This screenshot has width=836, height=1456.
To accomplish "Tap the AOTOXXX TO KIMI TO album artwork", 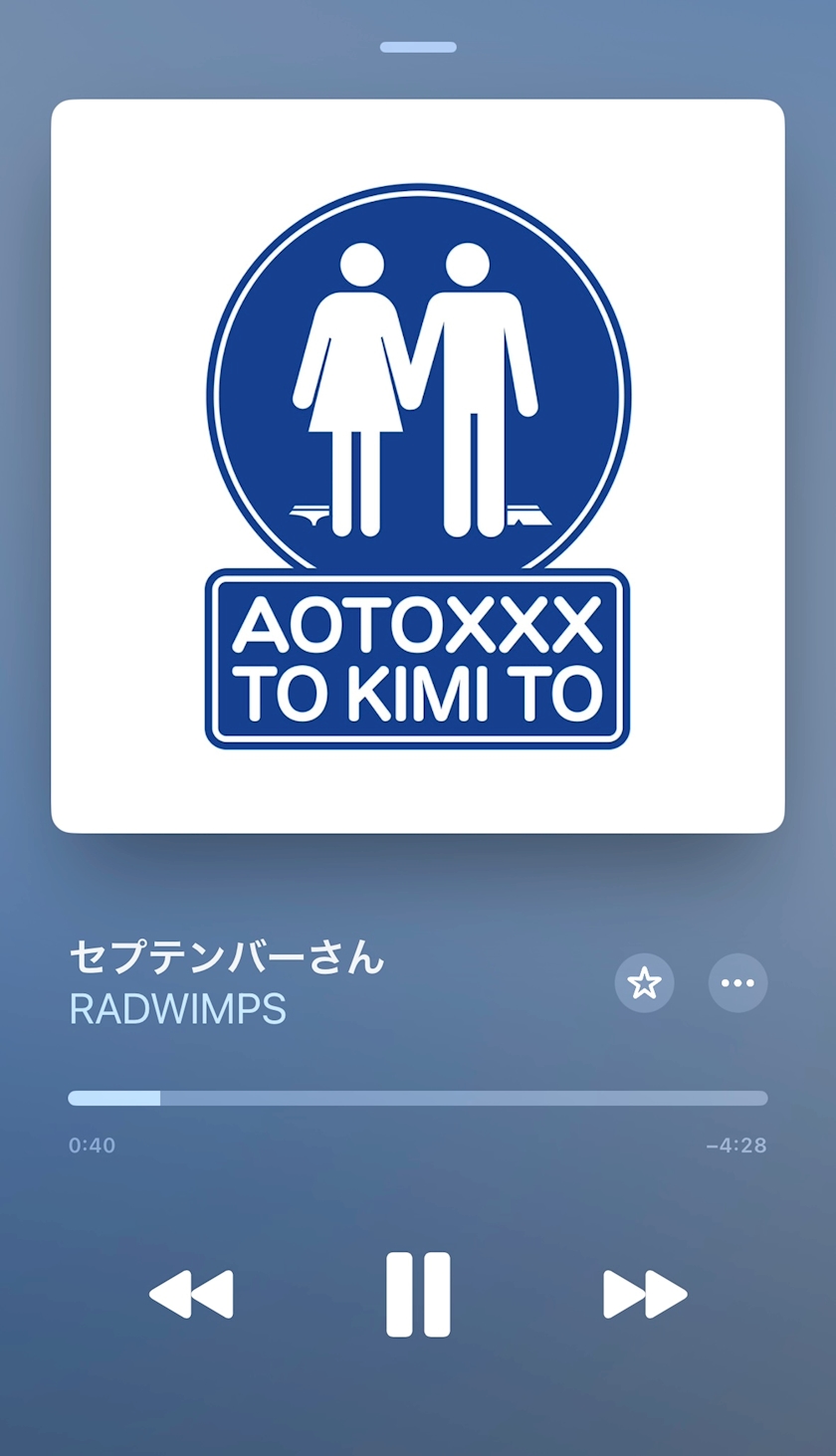I will pyautogui.click(x=418, y=466).
